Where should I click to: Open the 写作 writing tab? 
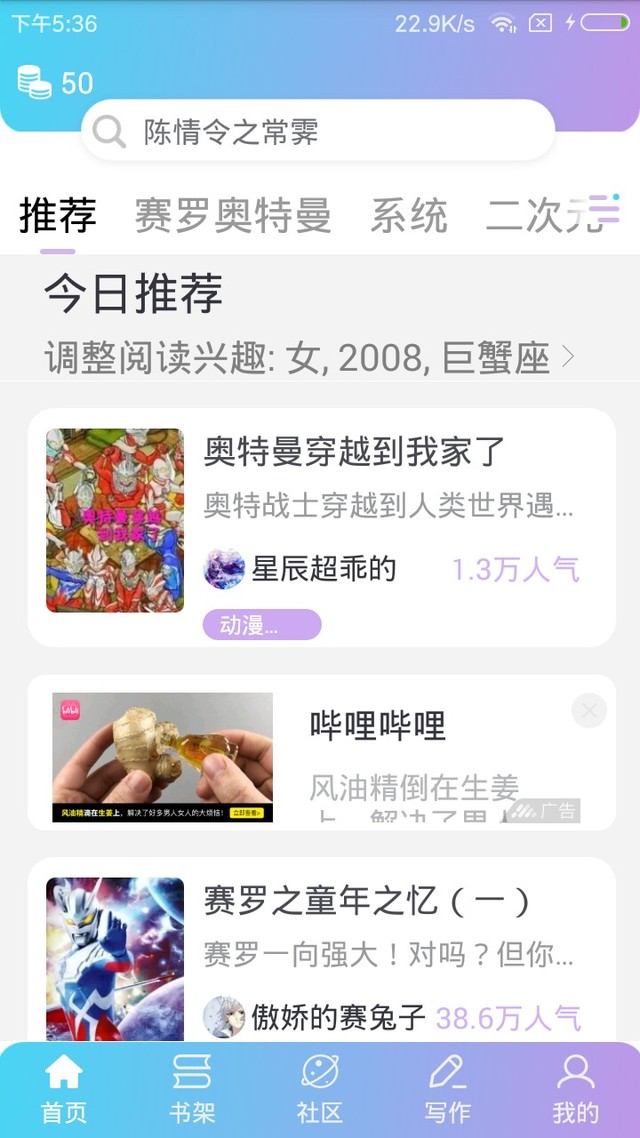click(447, 1089)
